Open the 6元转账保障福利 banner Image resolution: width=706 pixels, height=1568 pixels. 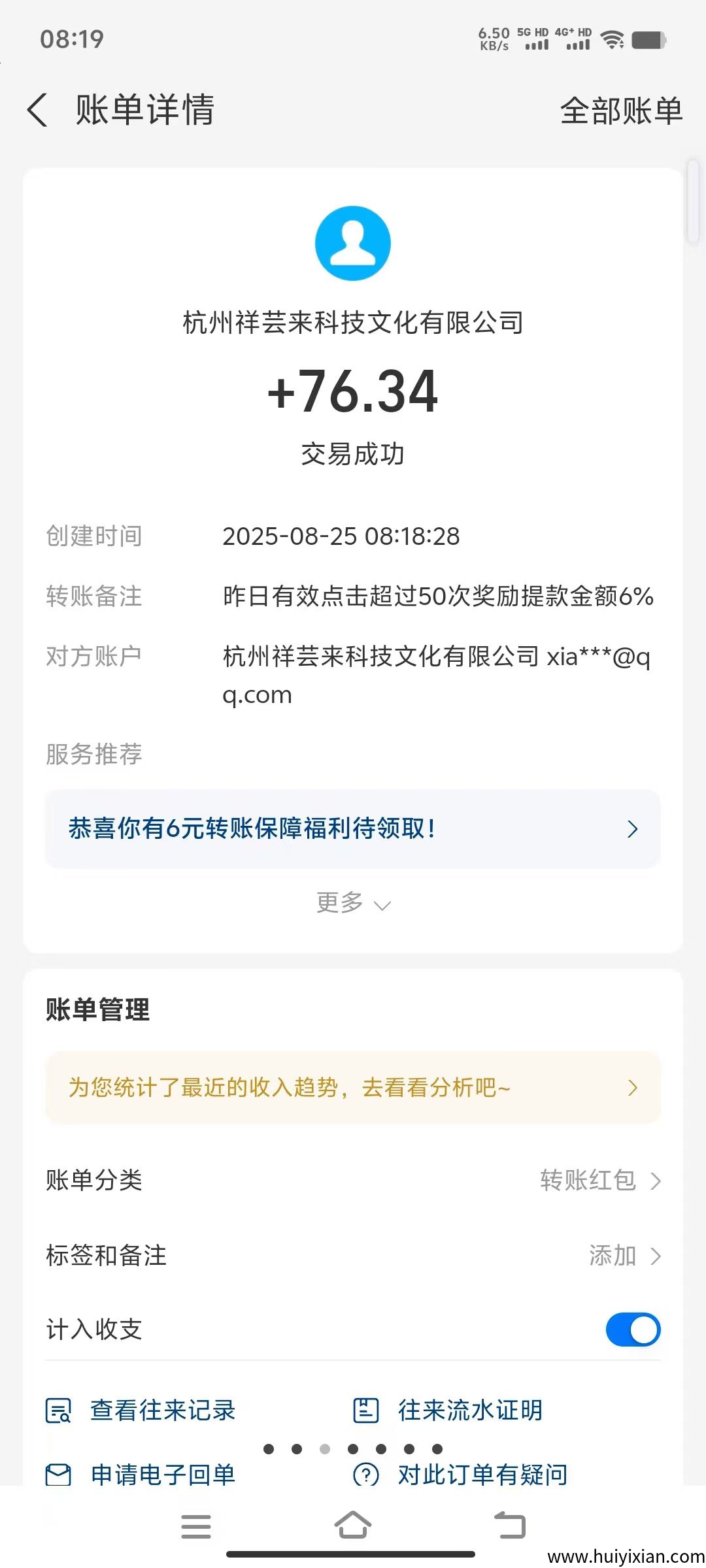pos(353,828)
